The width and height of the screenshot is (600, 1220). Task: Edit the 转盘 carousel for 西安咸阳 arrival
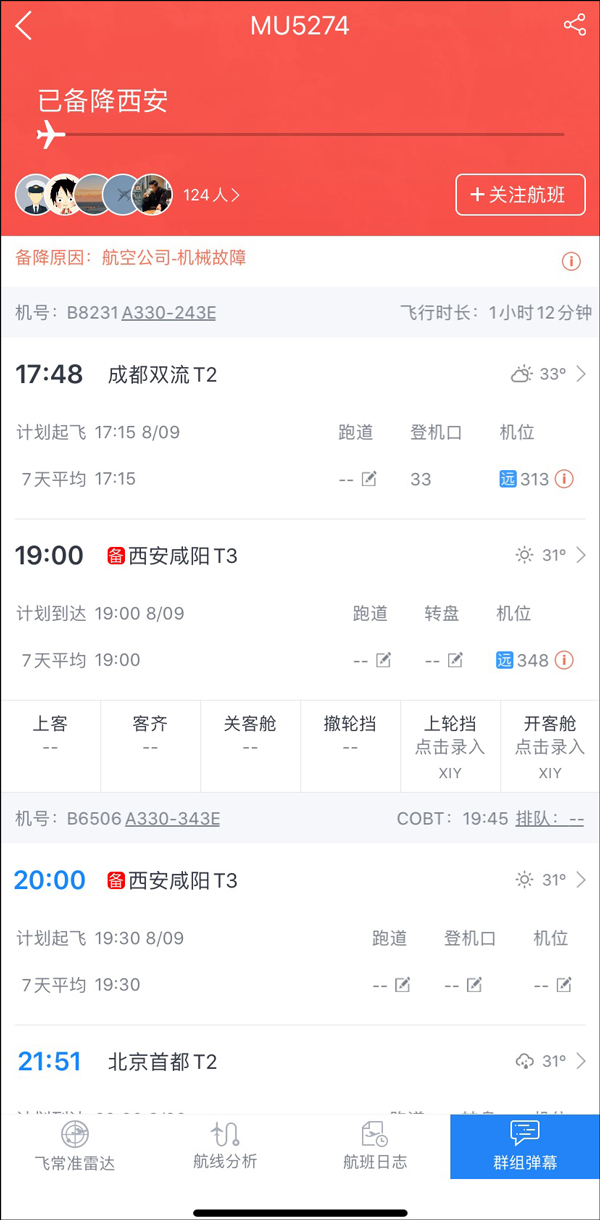coord(454,660)
